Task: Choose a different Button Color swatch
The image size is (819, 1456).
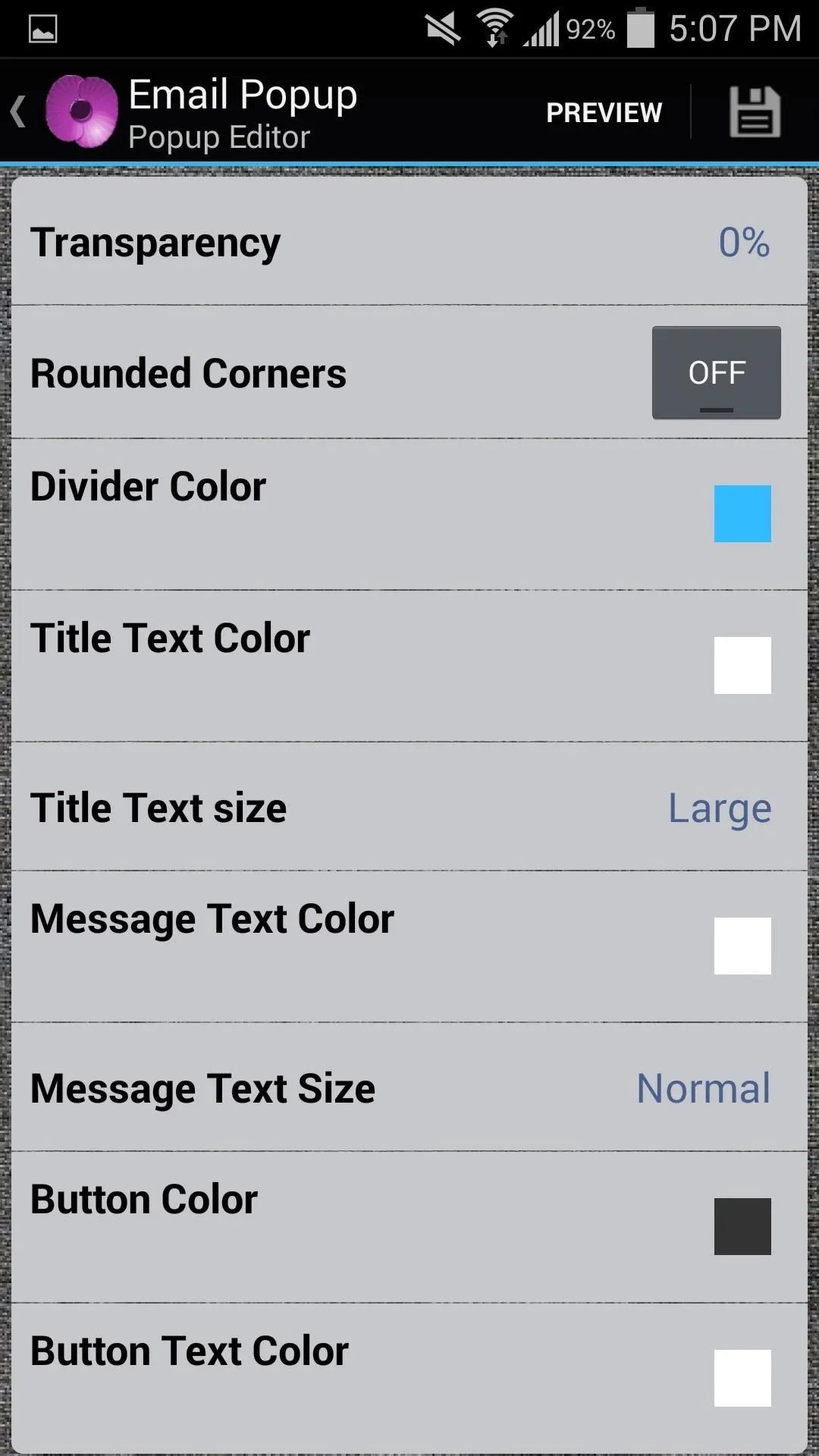Action: (742, 1226)
